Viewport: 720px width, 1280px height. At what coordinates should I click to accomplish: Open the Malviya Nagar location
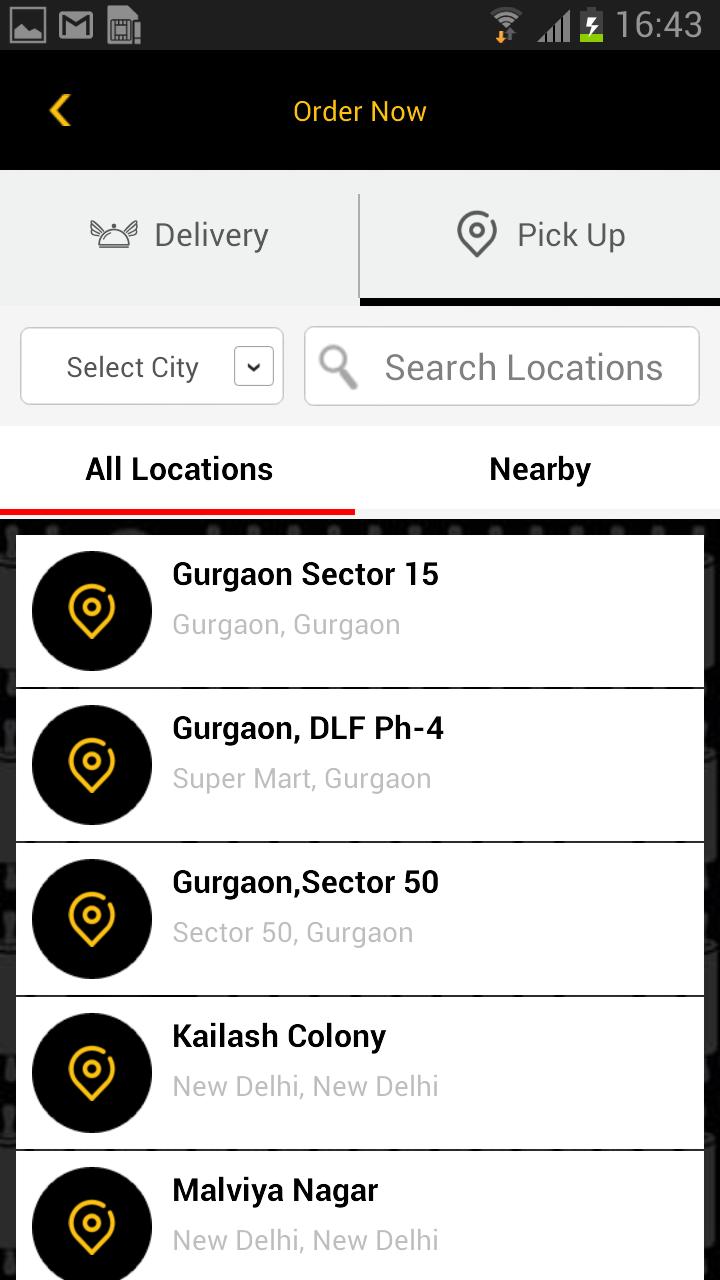click(360, 1215)
